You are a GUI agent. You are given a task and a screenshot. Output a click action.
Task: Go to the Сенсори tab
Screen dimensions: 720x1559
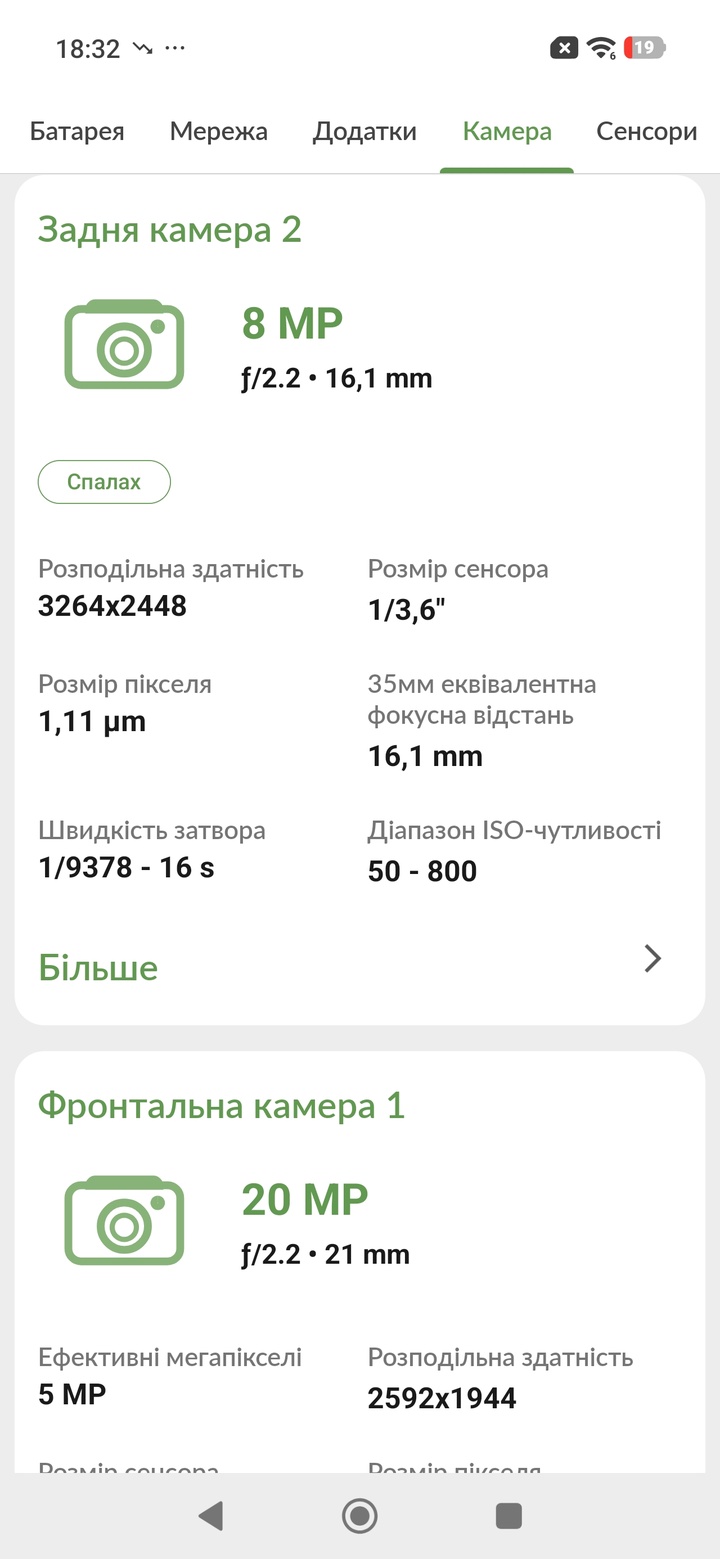click(x=646, y=132)
